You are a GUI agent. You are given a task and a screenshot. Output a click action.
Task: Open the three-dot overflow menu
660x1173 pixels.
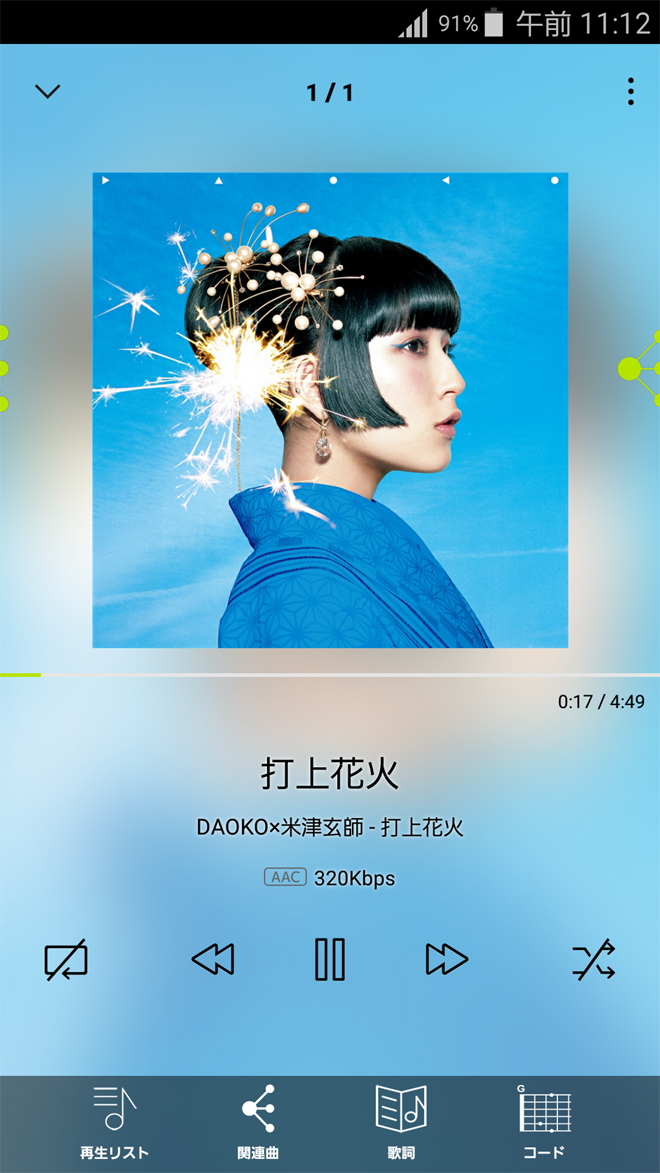630,92
